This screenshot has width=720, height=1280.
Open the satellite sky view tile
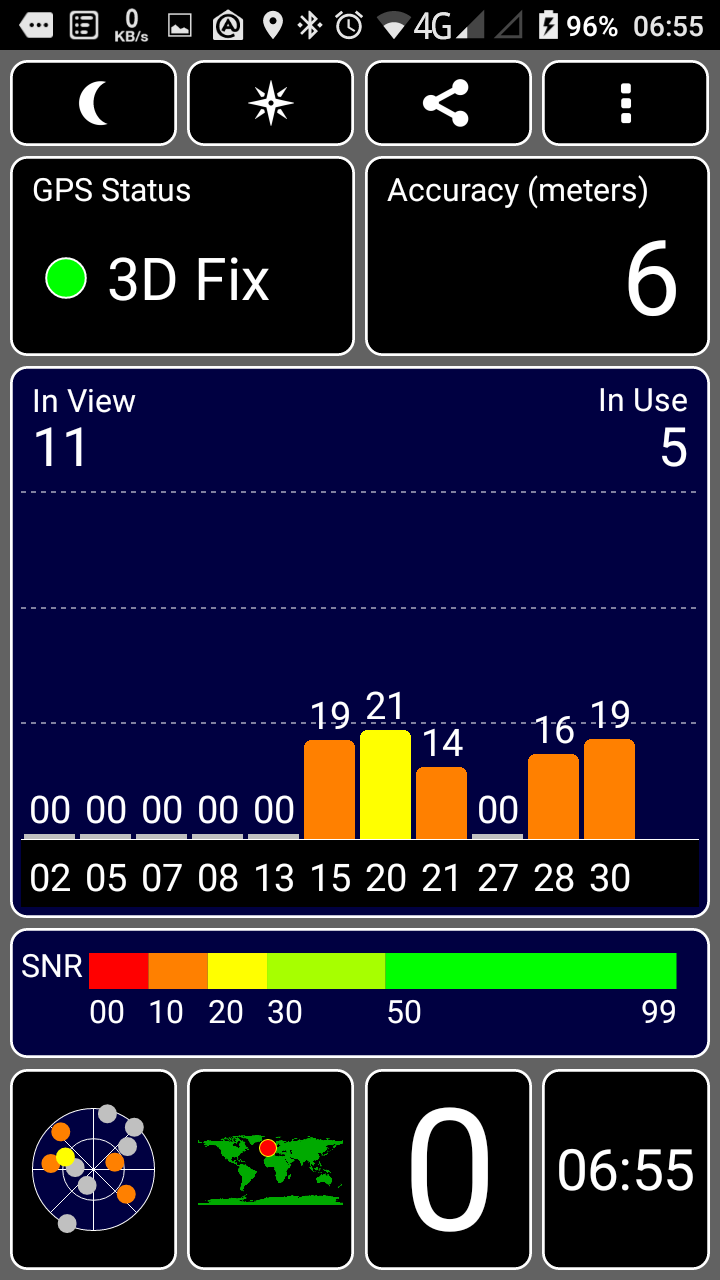pyautogui.click(x=93, y=1169)
